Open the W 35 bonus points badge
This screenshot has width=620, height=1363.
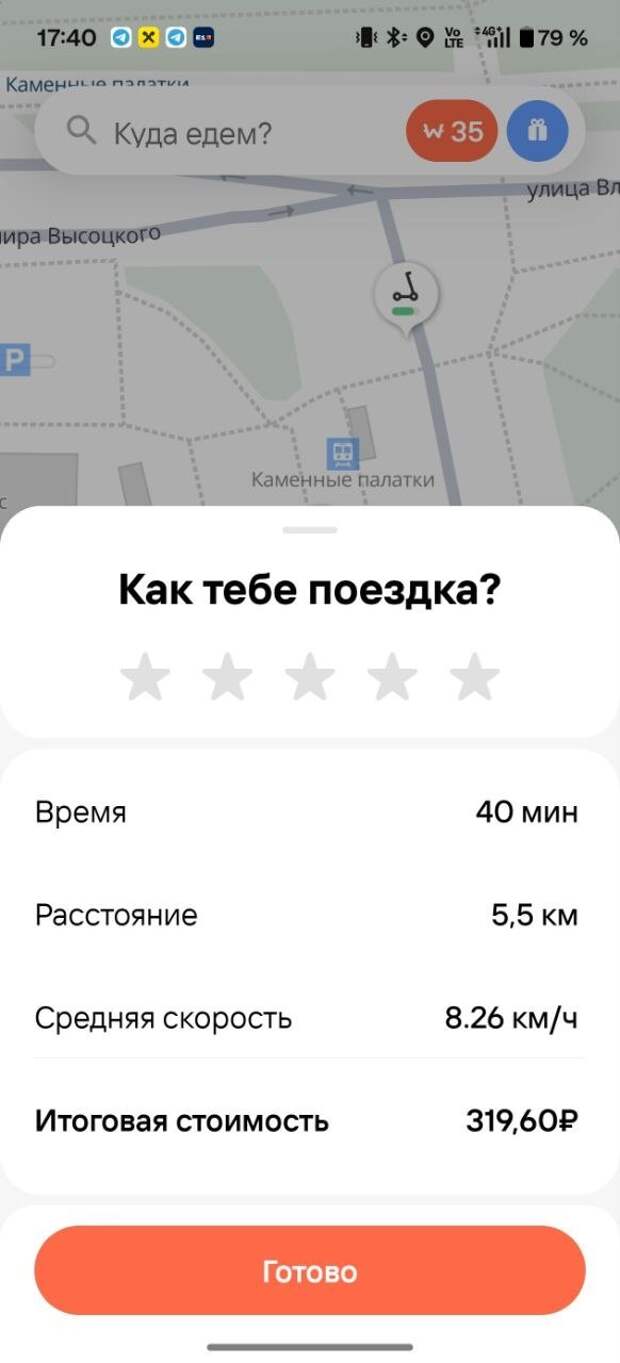pos(452,132)
